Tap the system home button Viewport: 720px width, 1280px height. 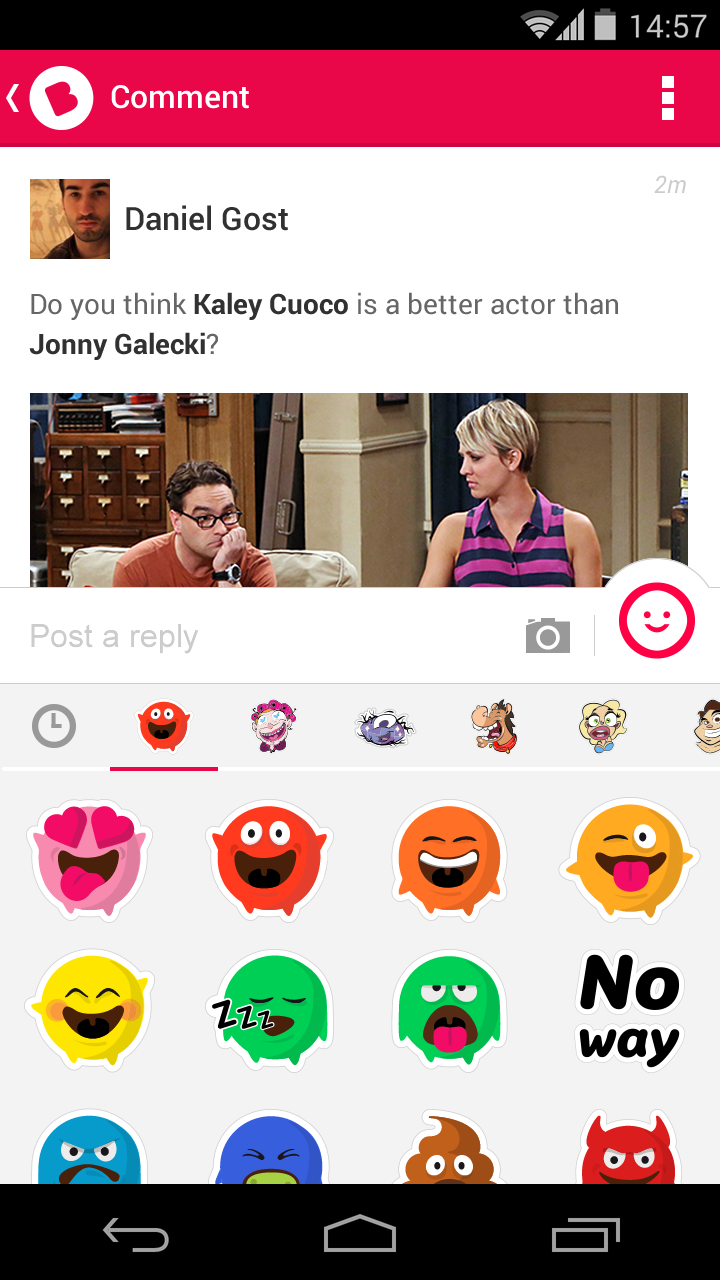click(x=360, y=1234)
